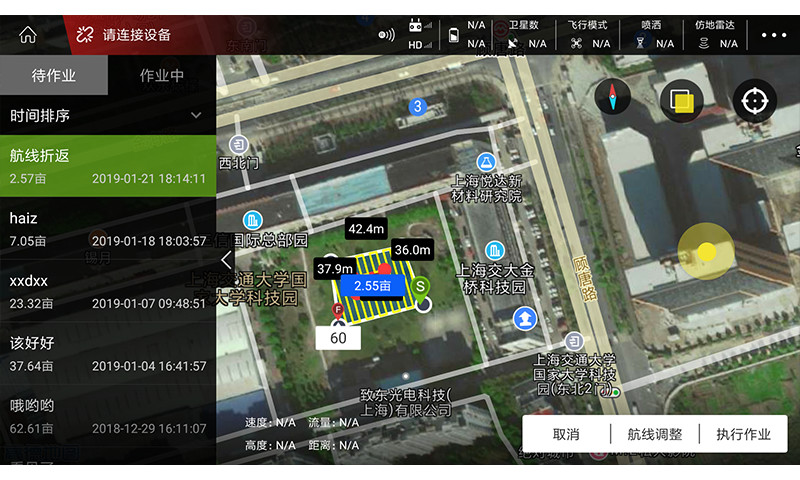Center map on current location

pos(754,101)
